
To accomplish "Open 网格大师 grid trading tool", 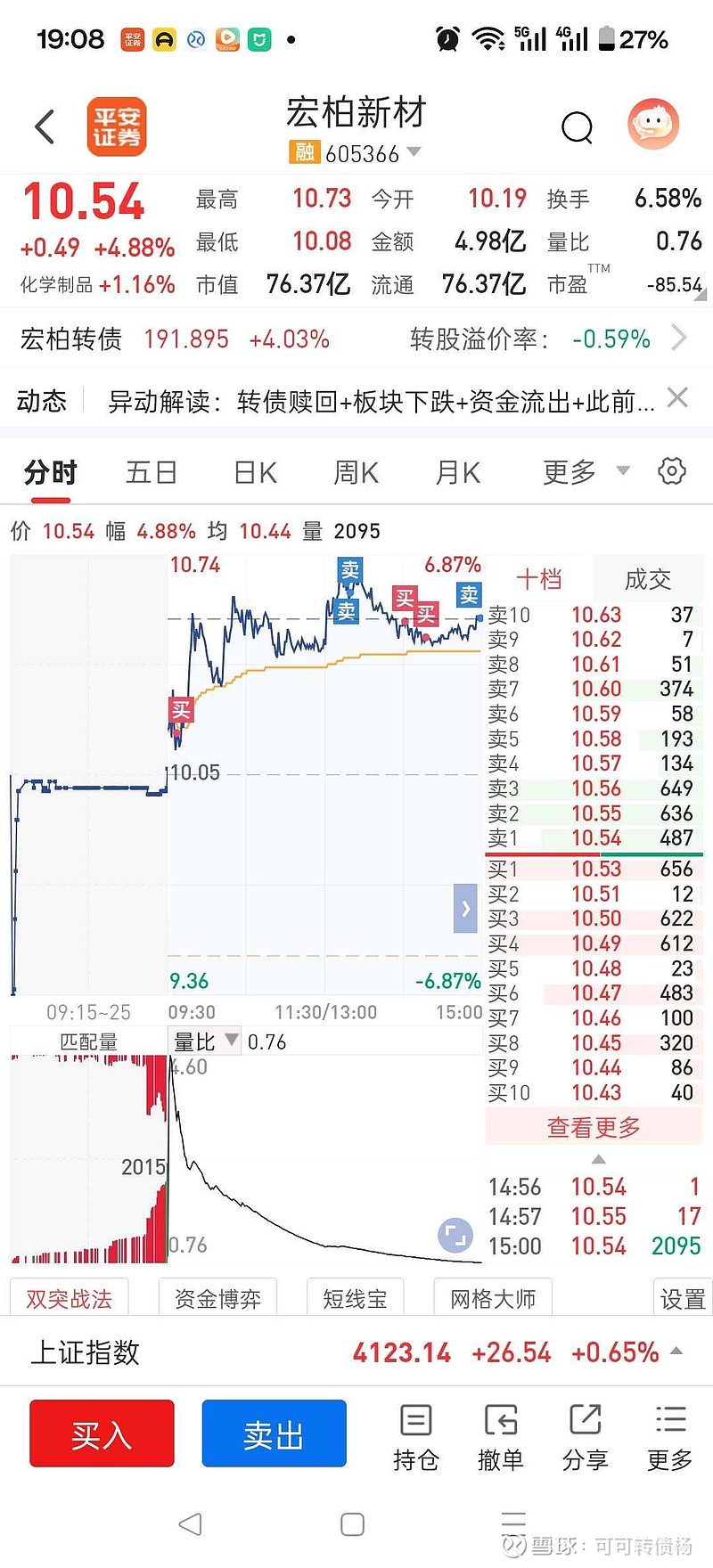I will tap(493, 1297).
